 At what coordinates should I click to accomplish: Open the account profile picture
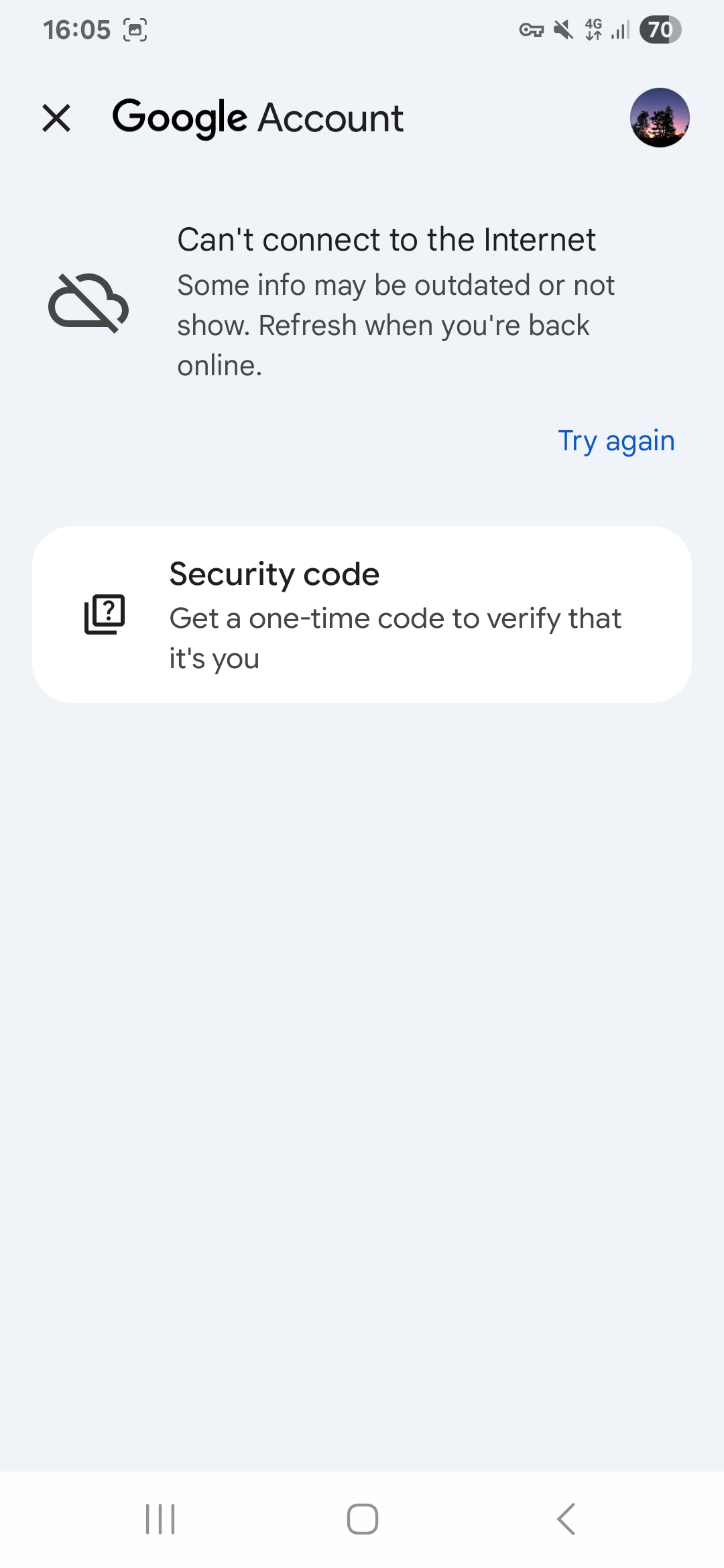coord(660,117)
